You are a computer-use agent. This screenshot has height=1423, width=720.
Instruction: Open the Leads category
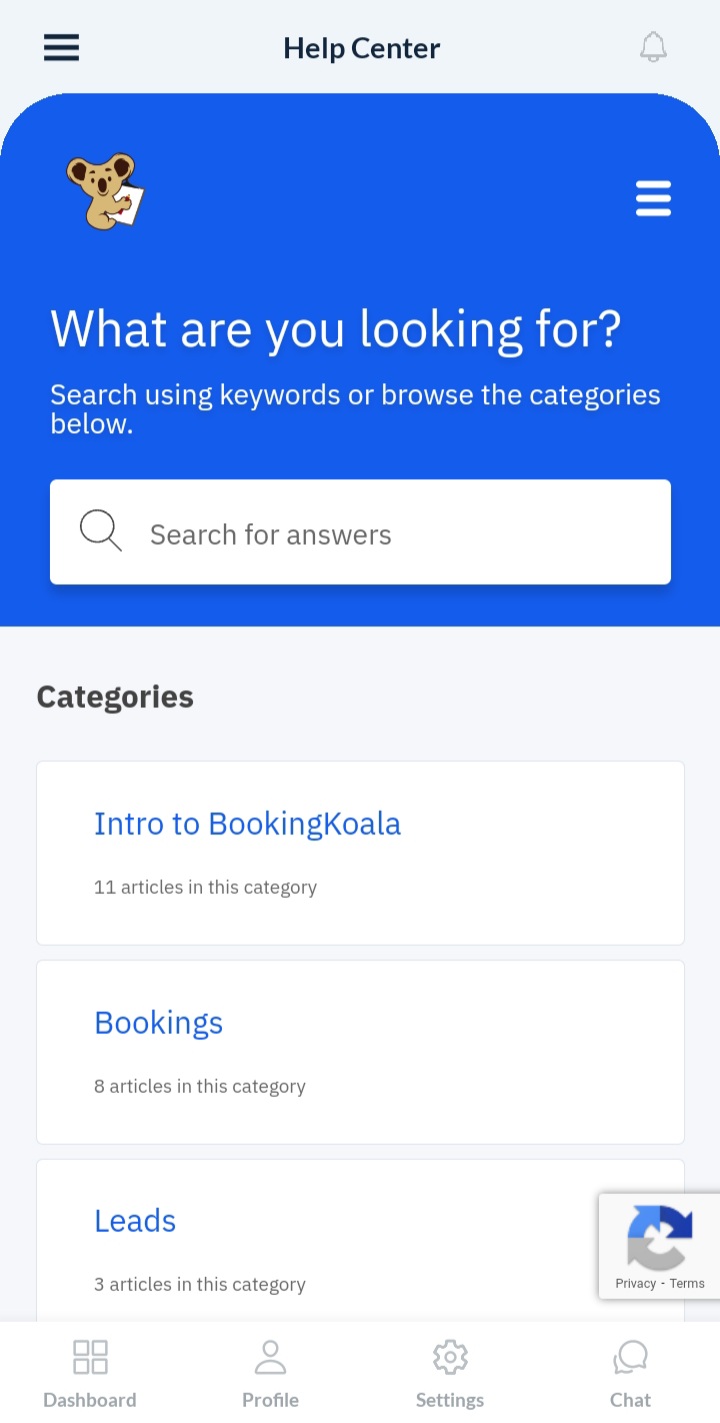pos(135,1221)
